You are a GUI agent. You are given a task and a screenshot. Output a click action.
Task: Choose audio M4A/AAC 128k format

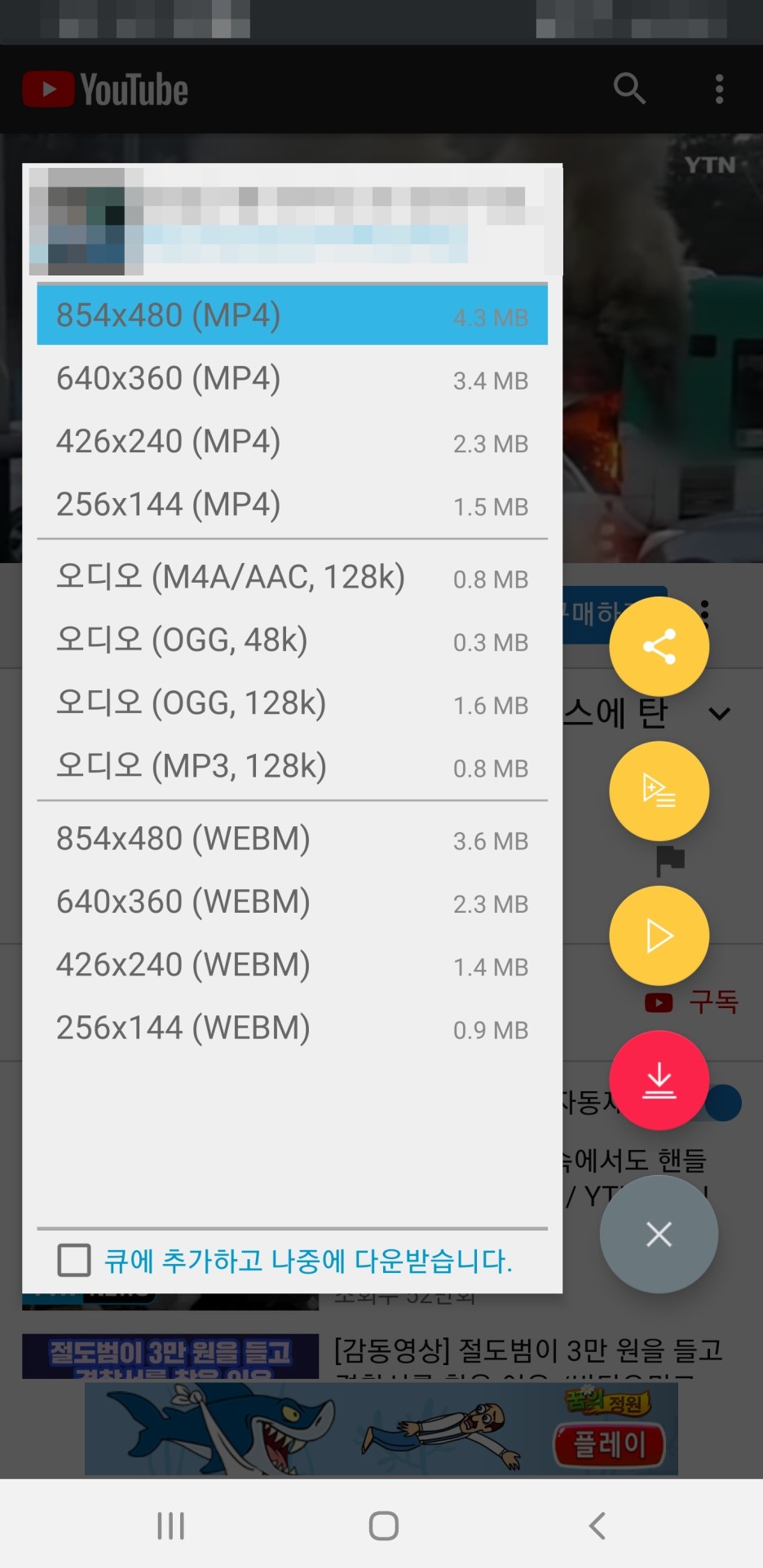tap(292, 577)
